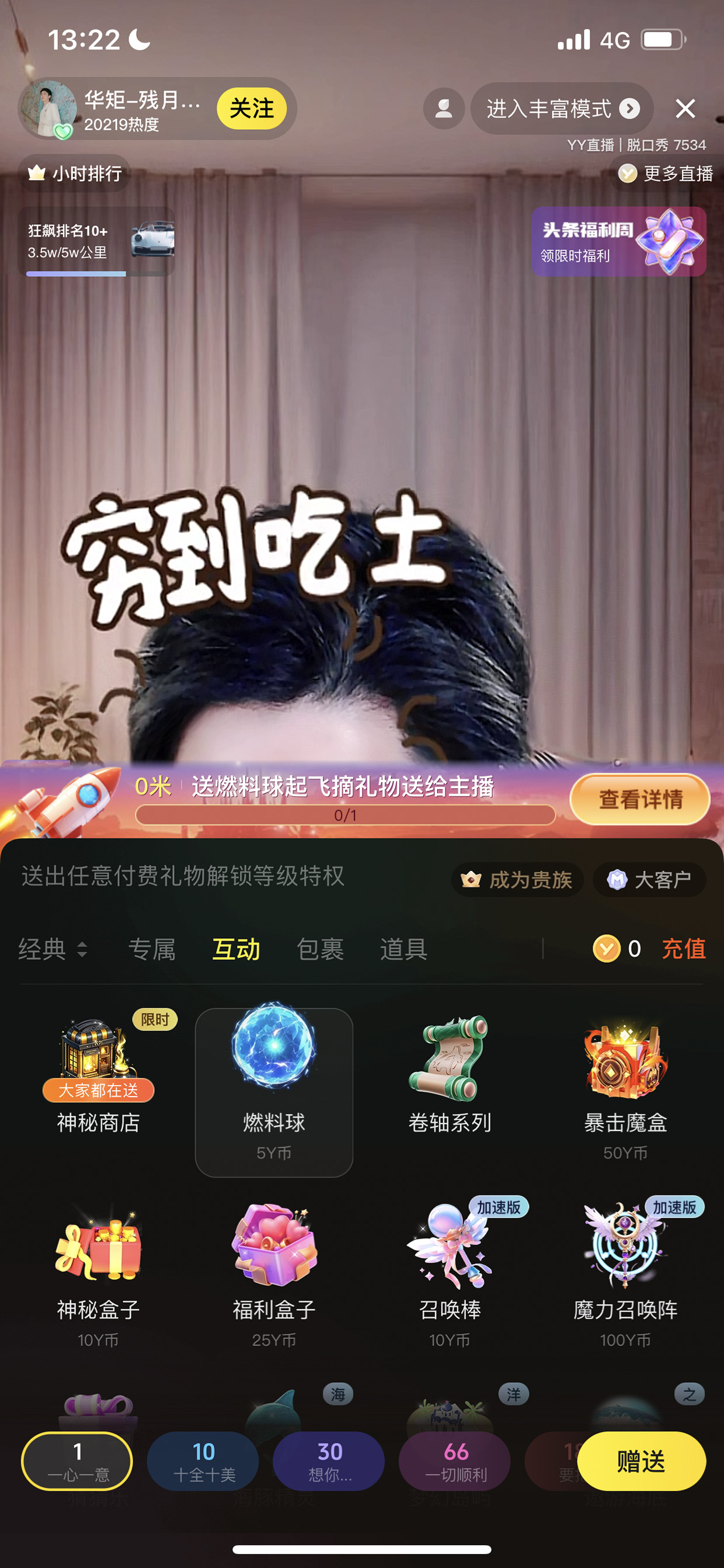The height and width of the screenshot is (1568, 724).
Task: Open the viewer list person icon
Action: pos(444,109)
